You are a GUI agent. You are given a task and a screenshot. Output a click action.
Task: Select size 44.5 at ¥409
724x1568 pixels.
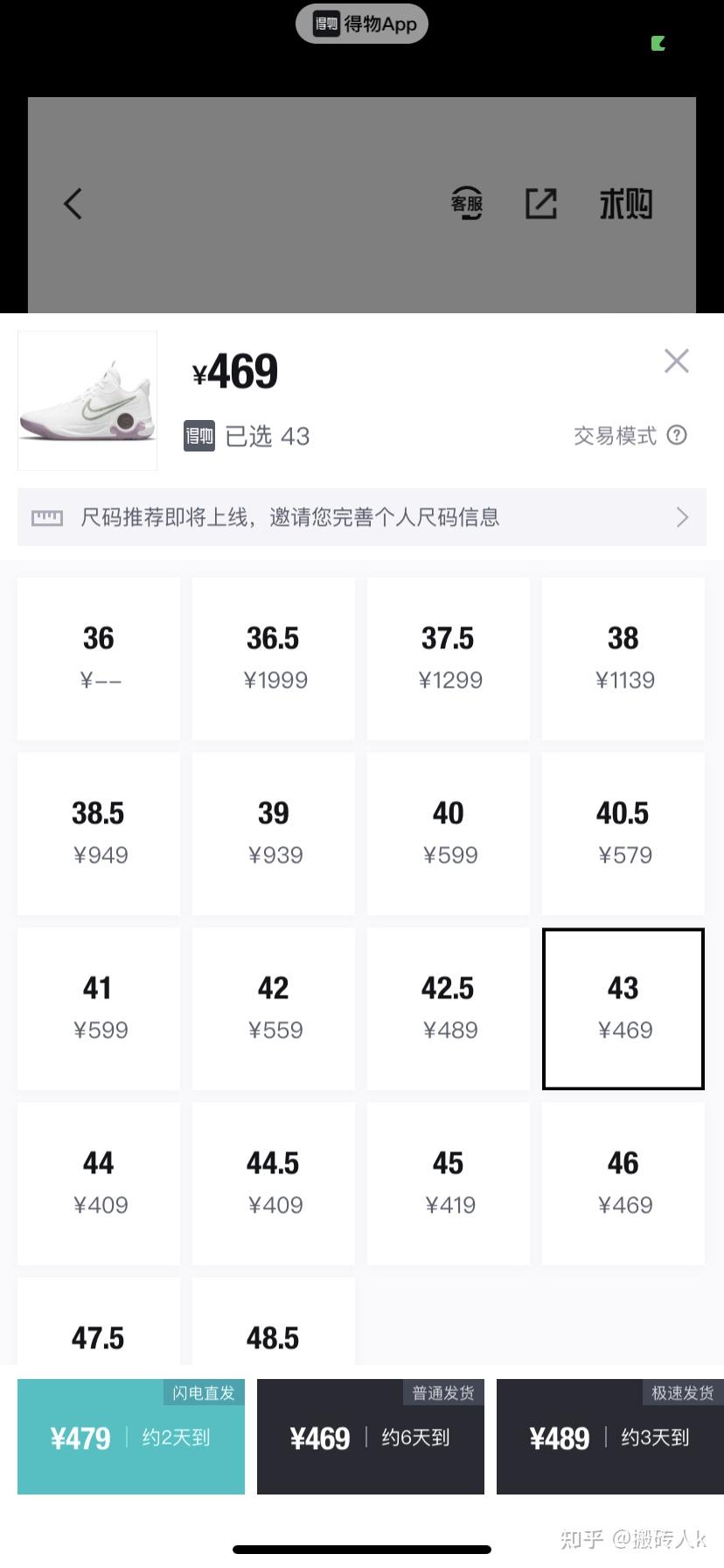[x=274, y=1183]
